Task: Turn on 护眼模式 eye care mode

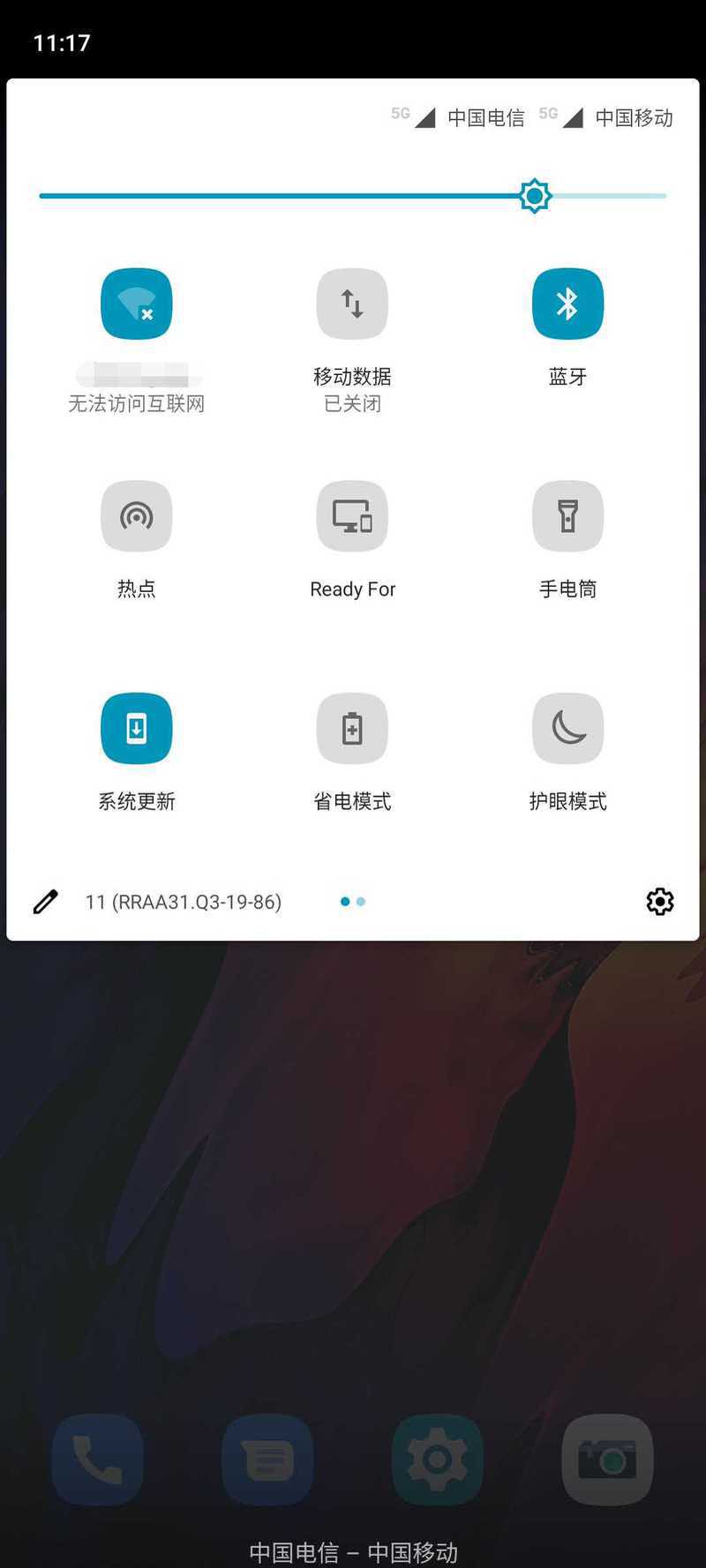Action: point(567,729)
